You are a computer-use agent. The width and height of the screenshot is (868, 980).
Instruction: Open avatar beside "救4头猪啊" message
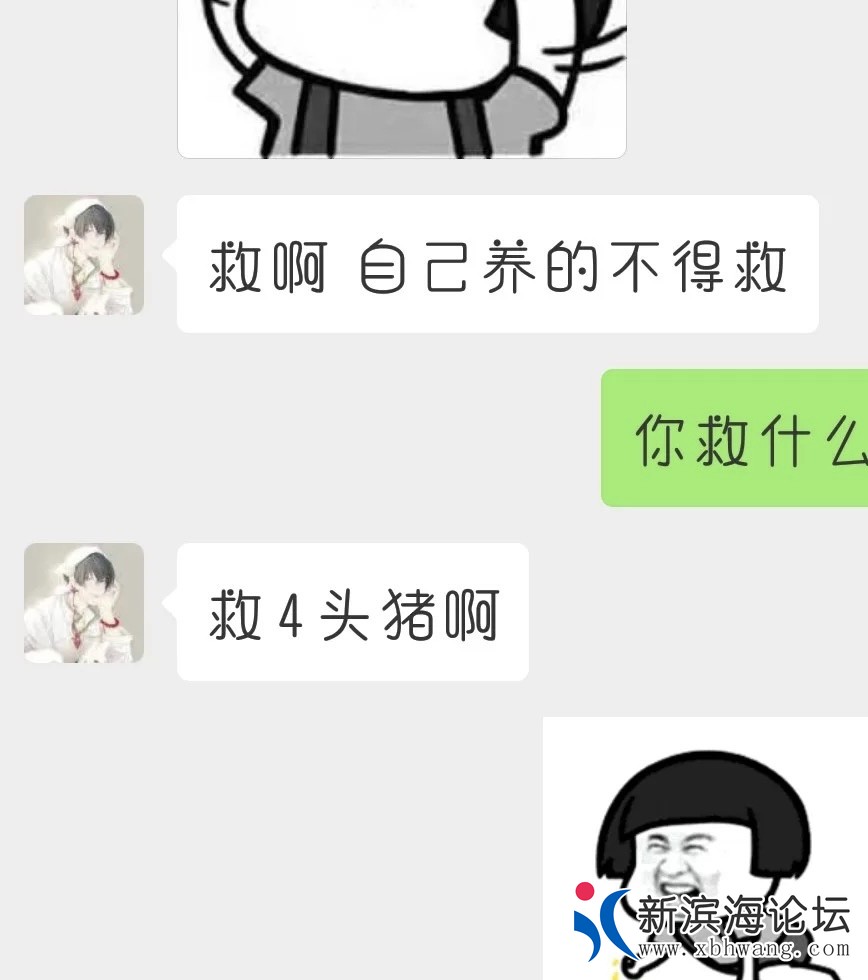pos(84,603)
